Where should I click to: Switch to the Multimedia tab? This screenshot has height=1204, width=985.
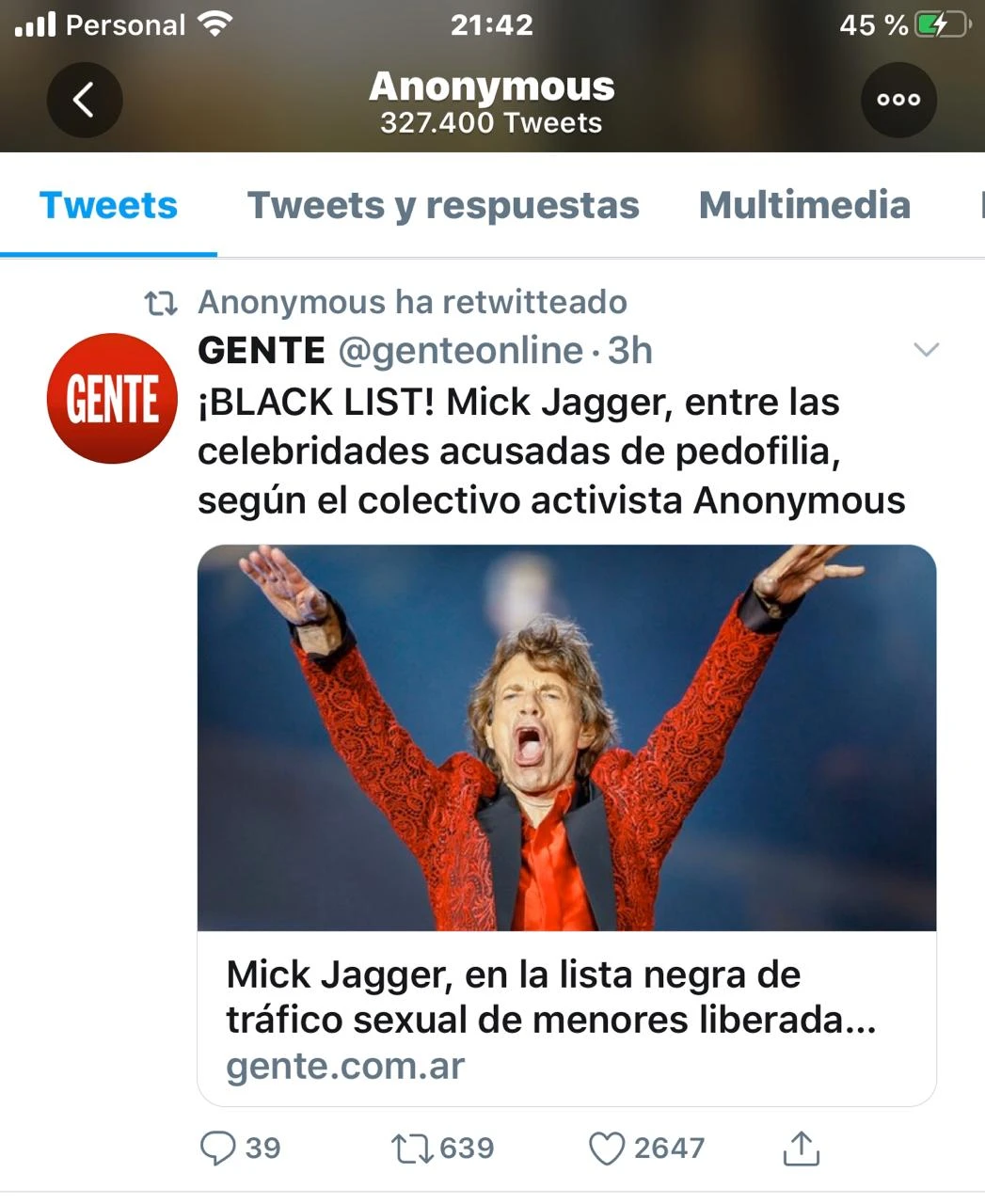click(x=804, y=205)
